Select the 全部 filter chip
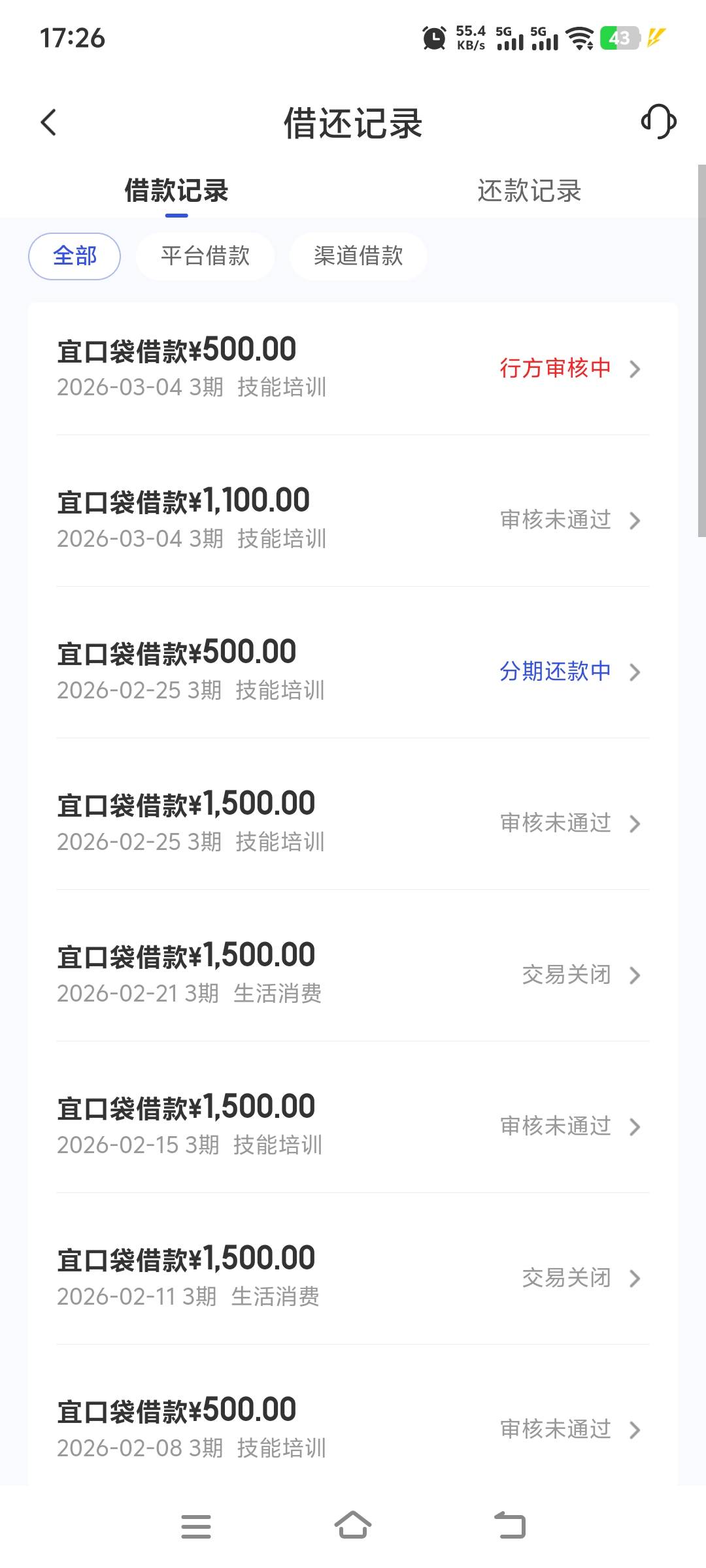This screenshot has width=706, height=1568. [x=75, y=256]
